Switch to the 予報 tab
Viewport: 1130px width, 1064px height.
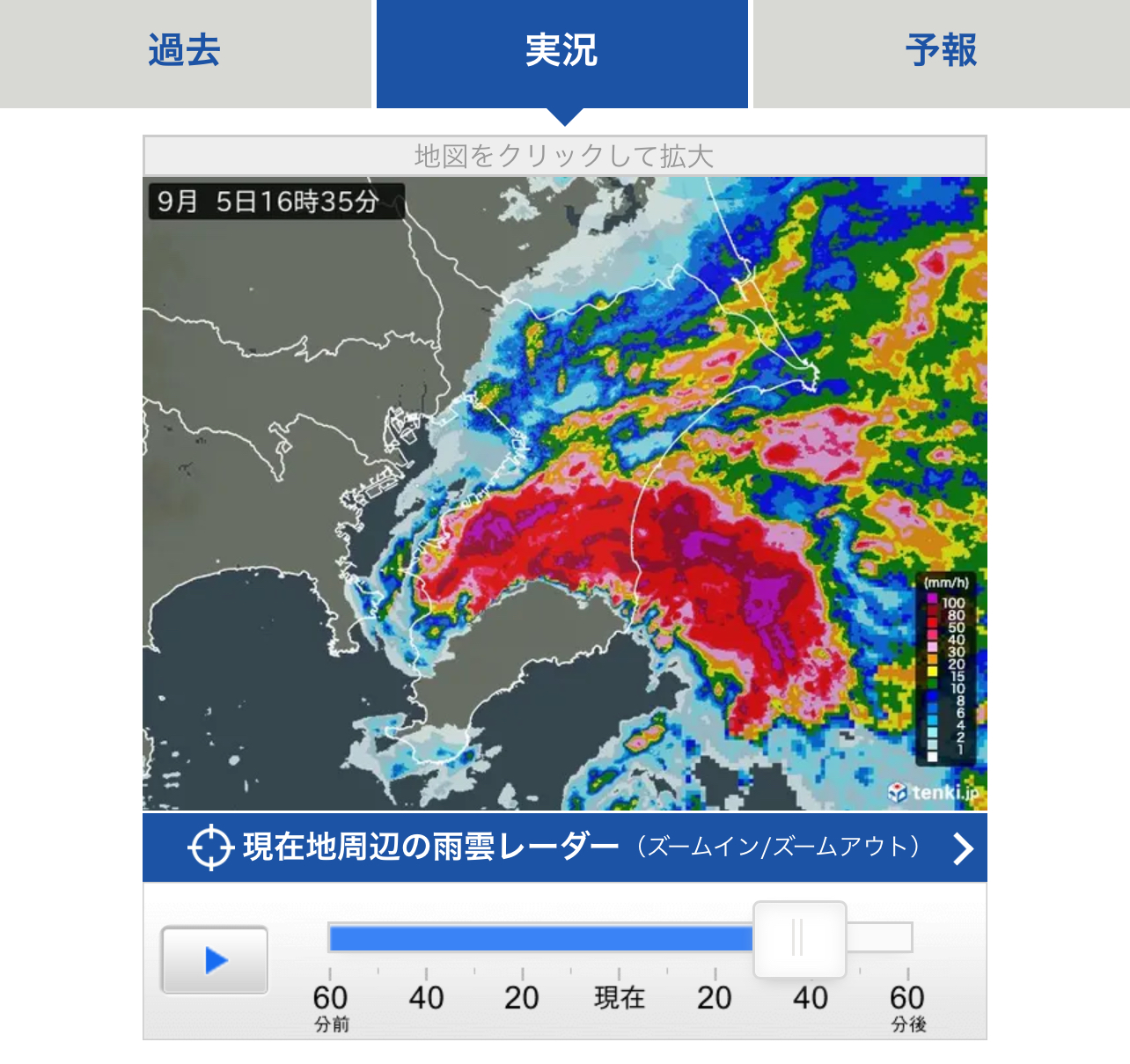941,53
